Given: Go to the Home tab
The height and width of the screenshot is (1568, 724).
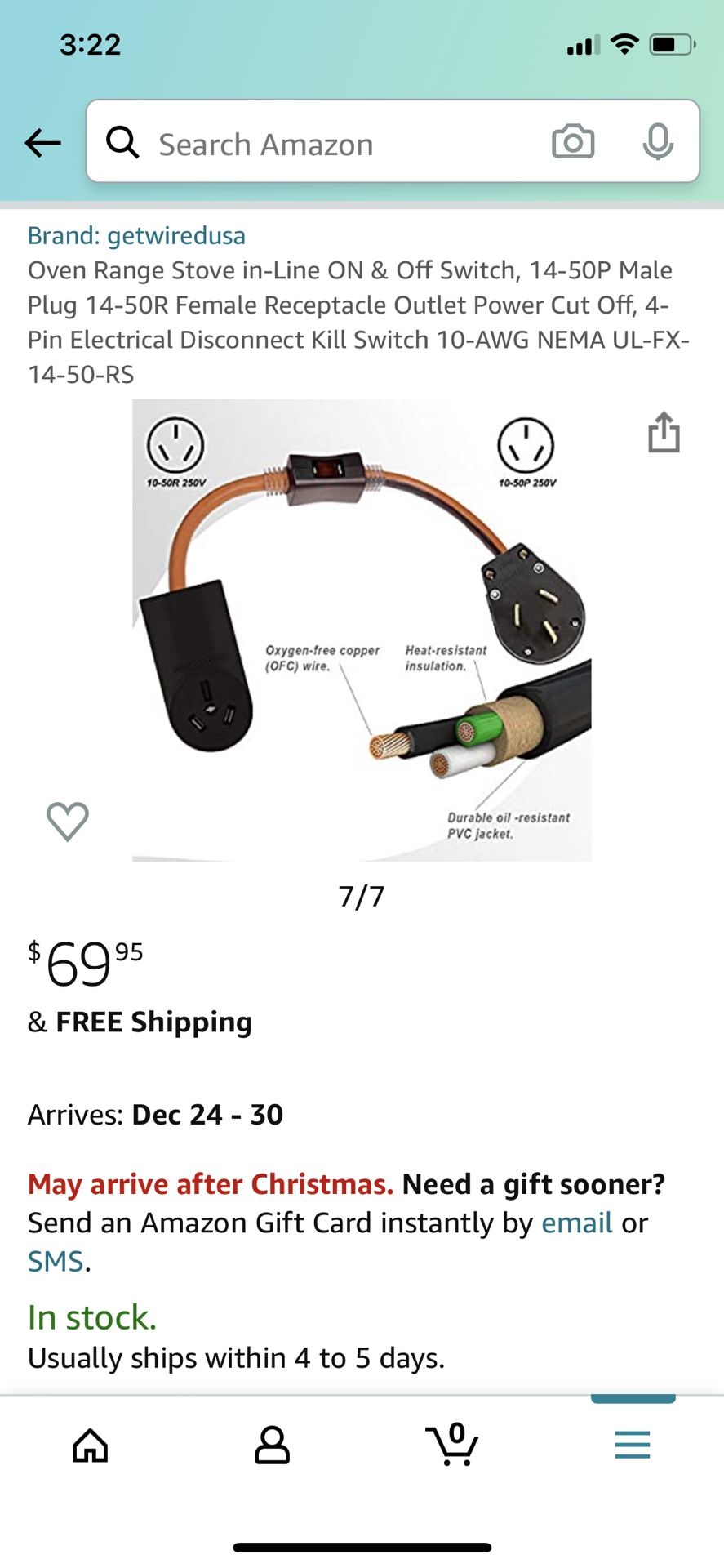Looking at the screenshot, I should (x=91, y=1445).
